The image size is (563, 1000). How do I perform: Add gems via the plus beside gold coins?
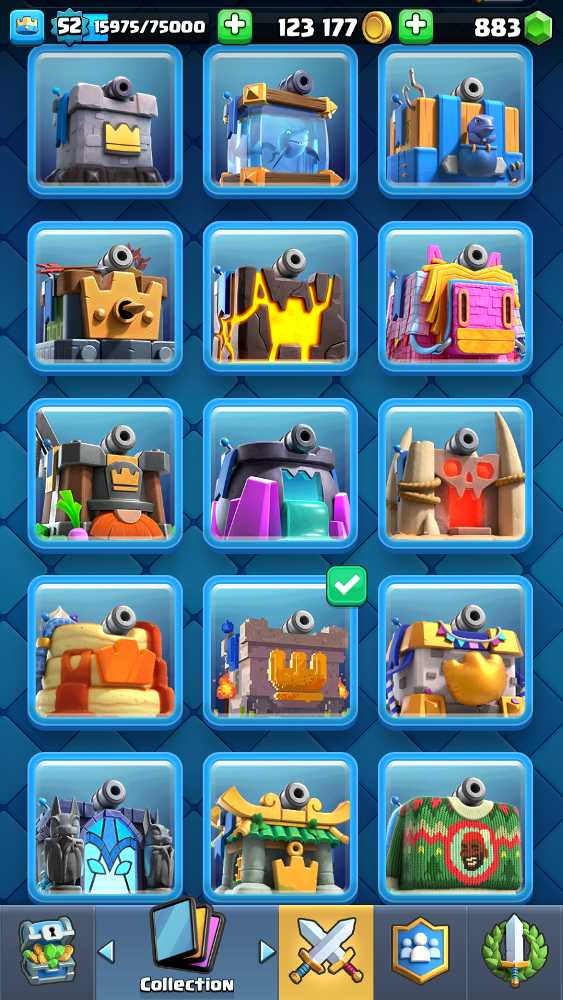pyautogui.click(x=416, y=26)
